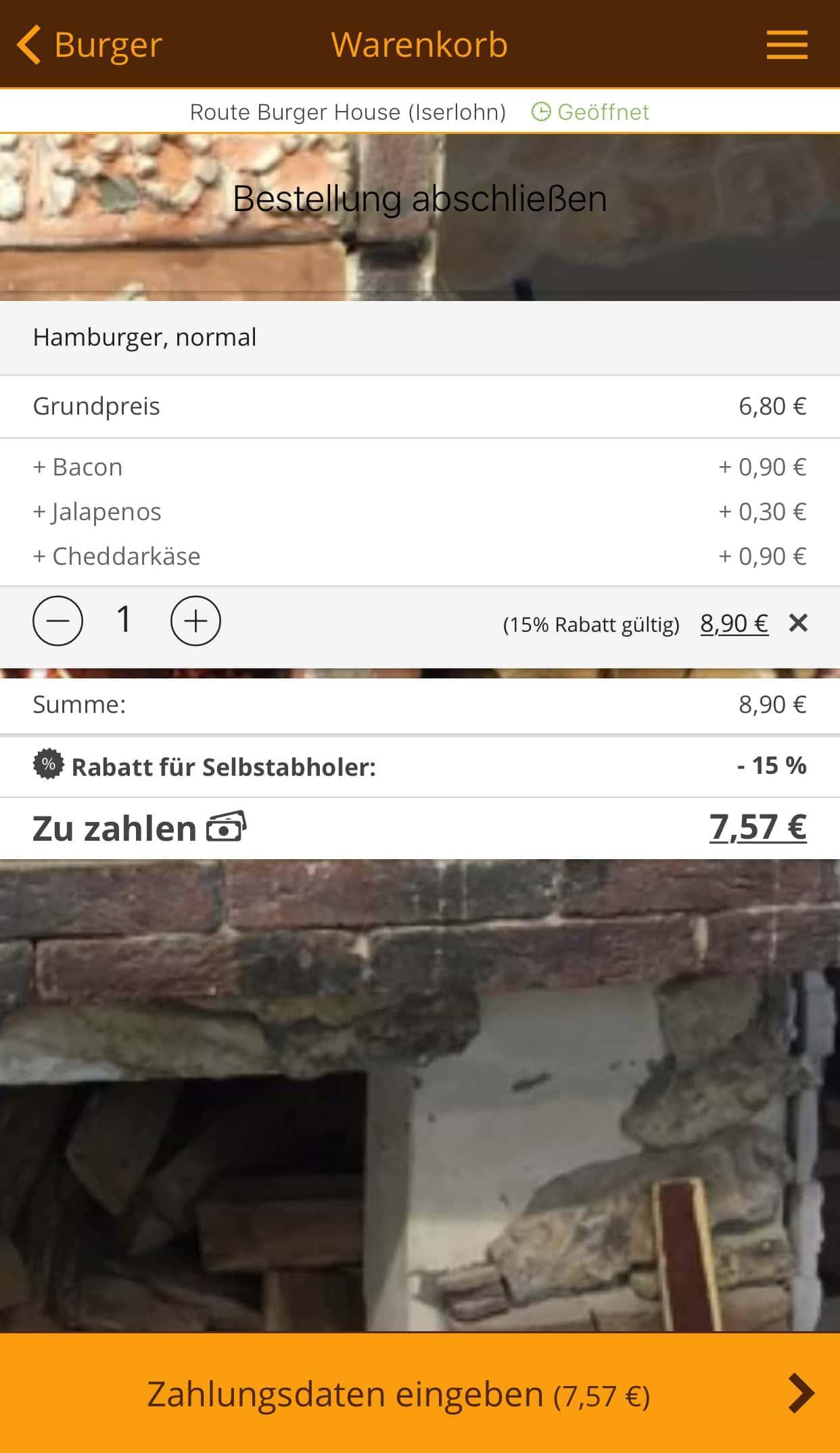Open the hamburger navigation menu
This screenshot has width=840, height=1453.
pyautogui.click(x=787, y=45)
